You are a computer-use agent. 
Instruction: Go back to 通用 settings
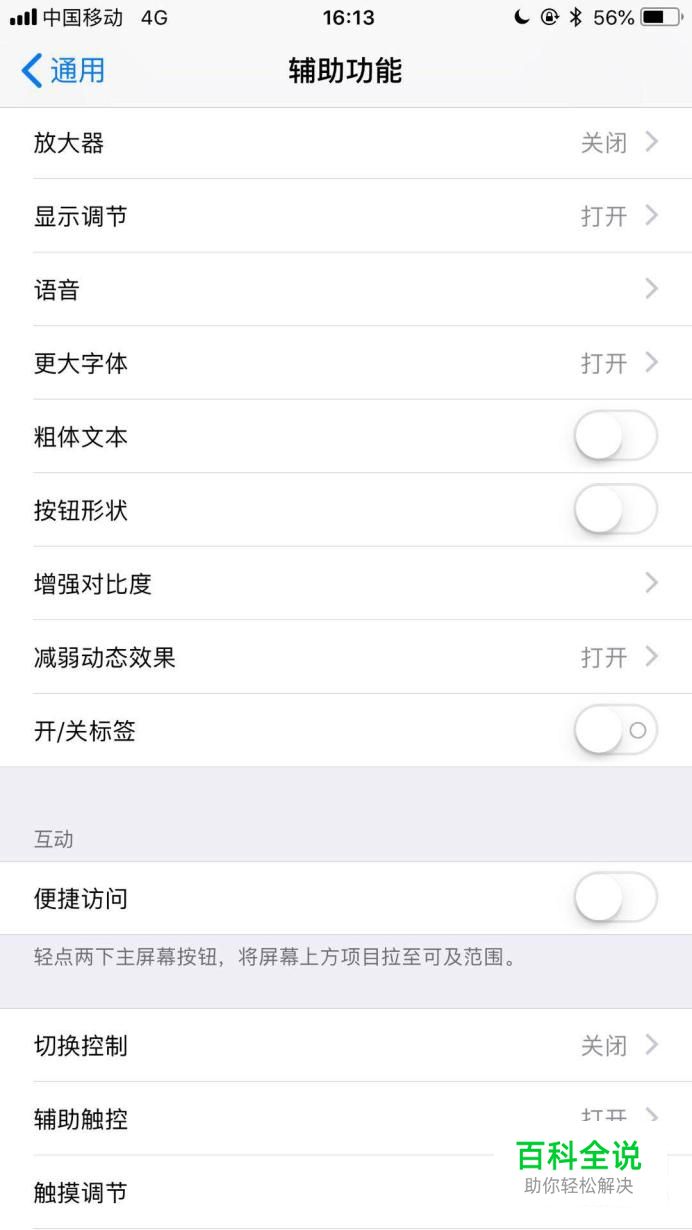(63, 71)
